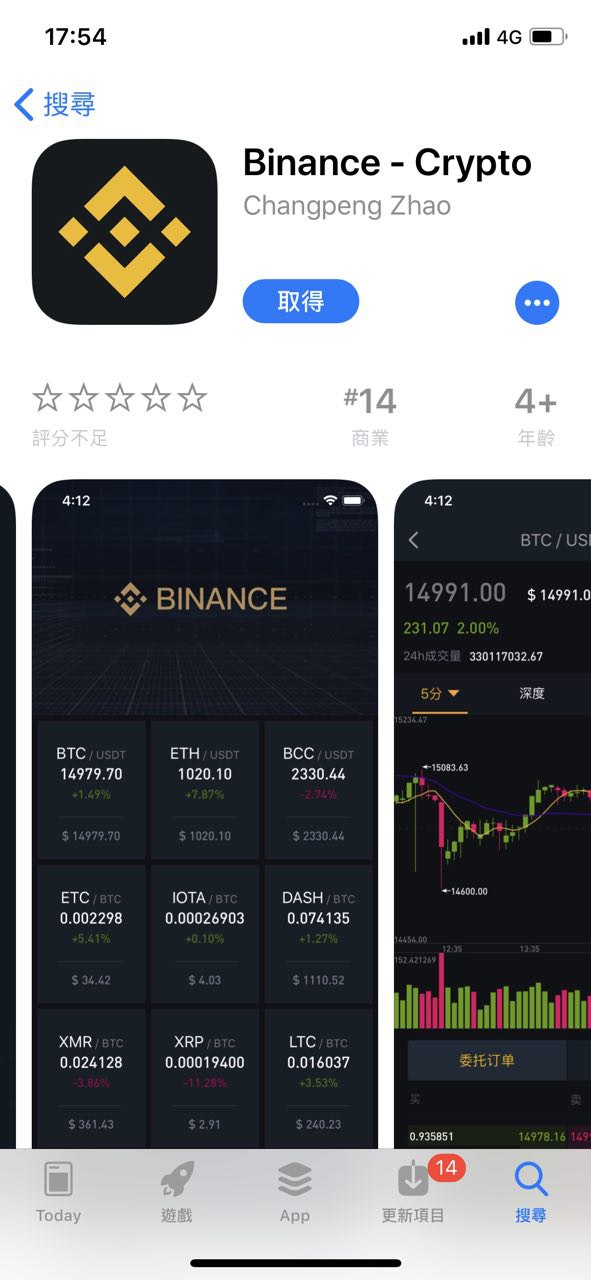Switch to the 遊戲 tab

(177, 1193)
